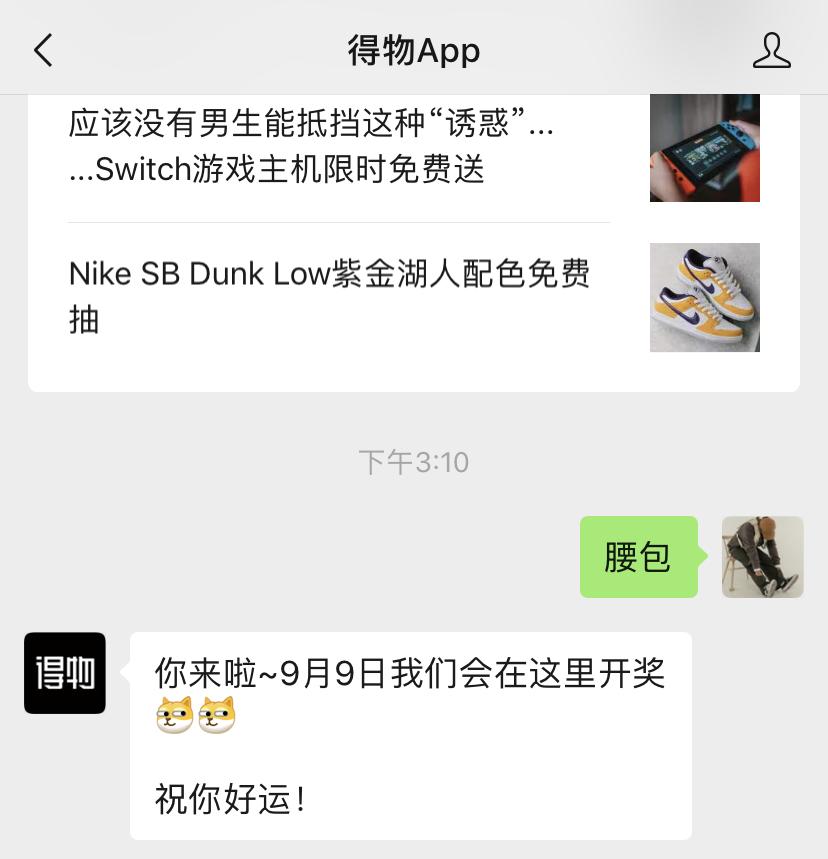The height and width of the screenshot is (859, 828).
Task: Tap the 得物 official account avatar
Action: tap(64, 673)
